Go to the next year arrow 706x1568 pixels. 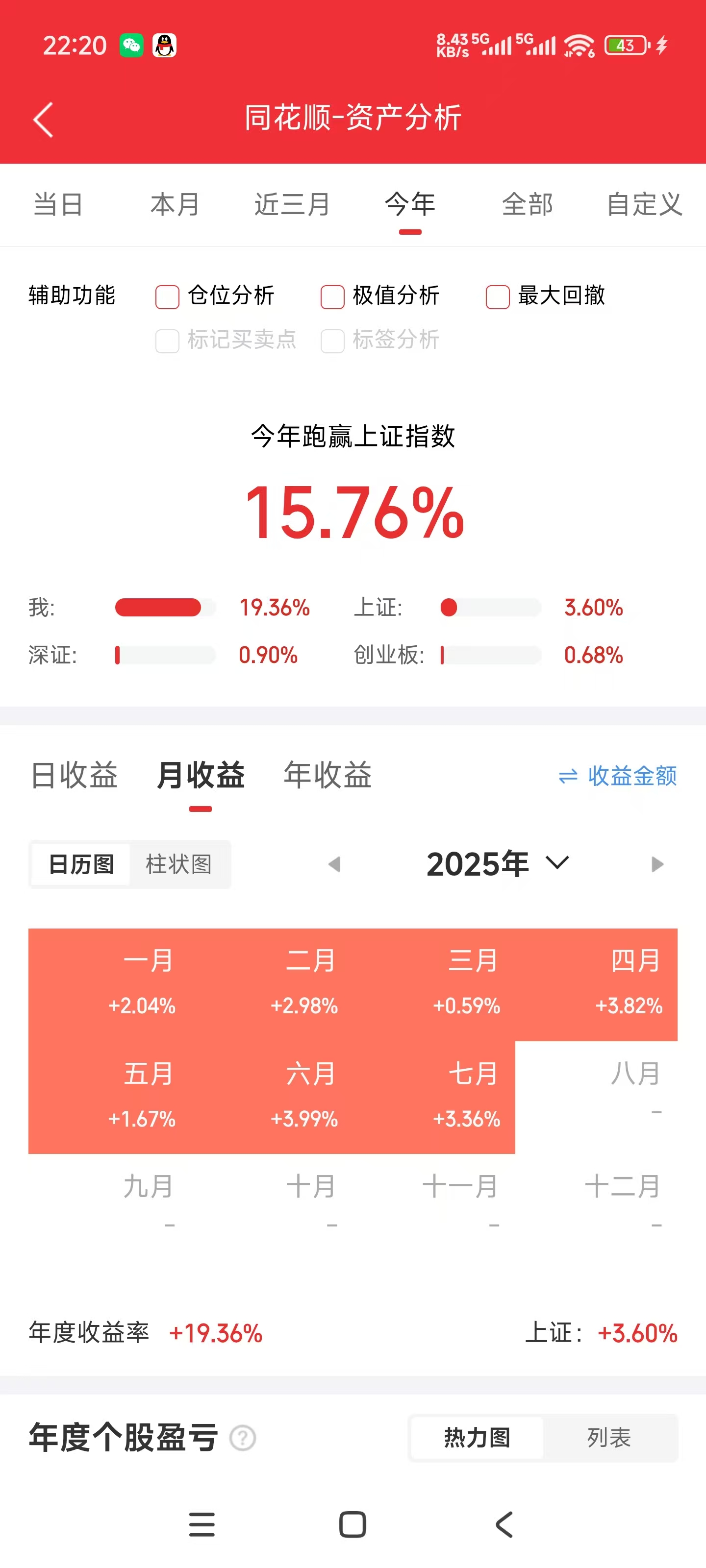pos(656,864)
